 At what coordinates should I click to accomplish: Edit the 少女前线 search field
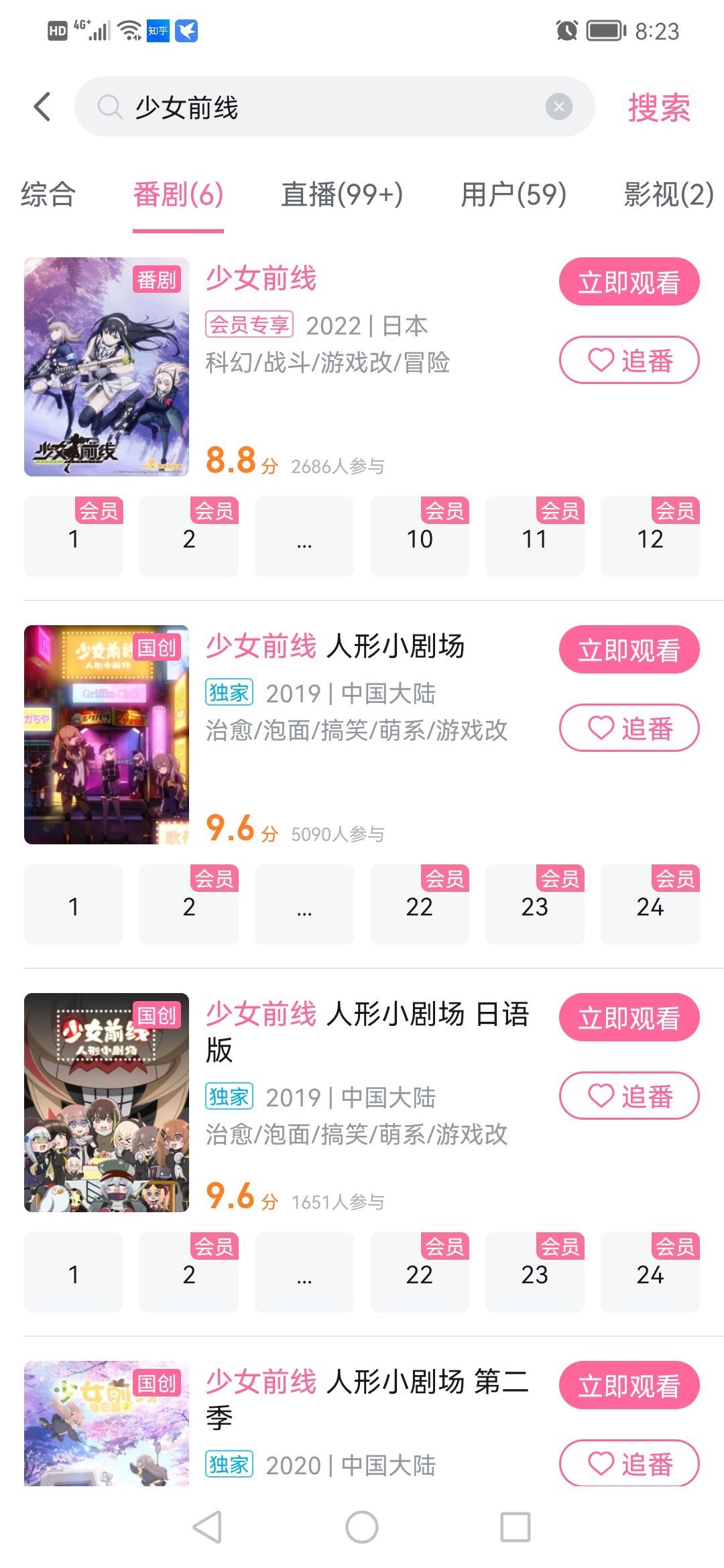click(322, 107)
